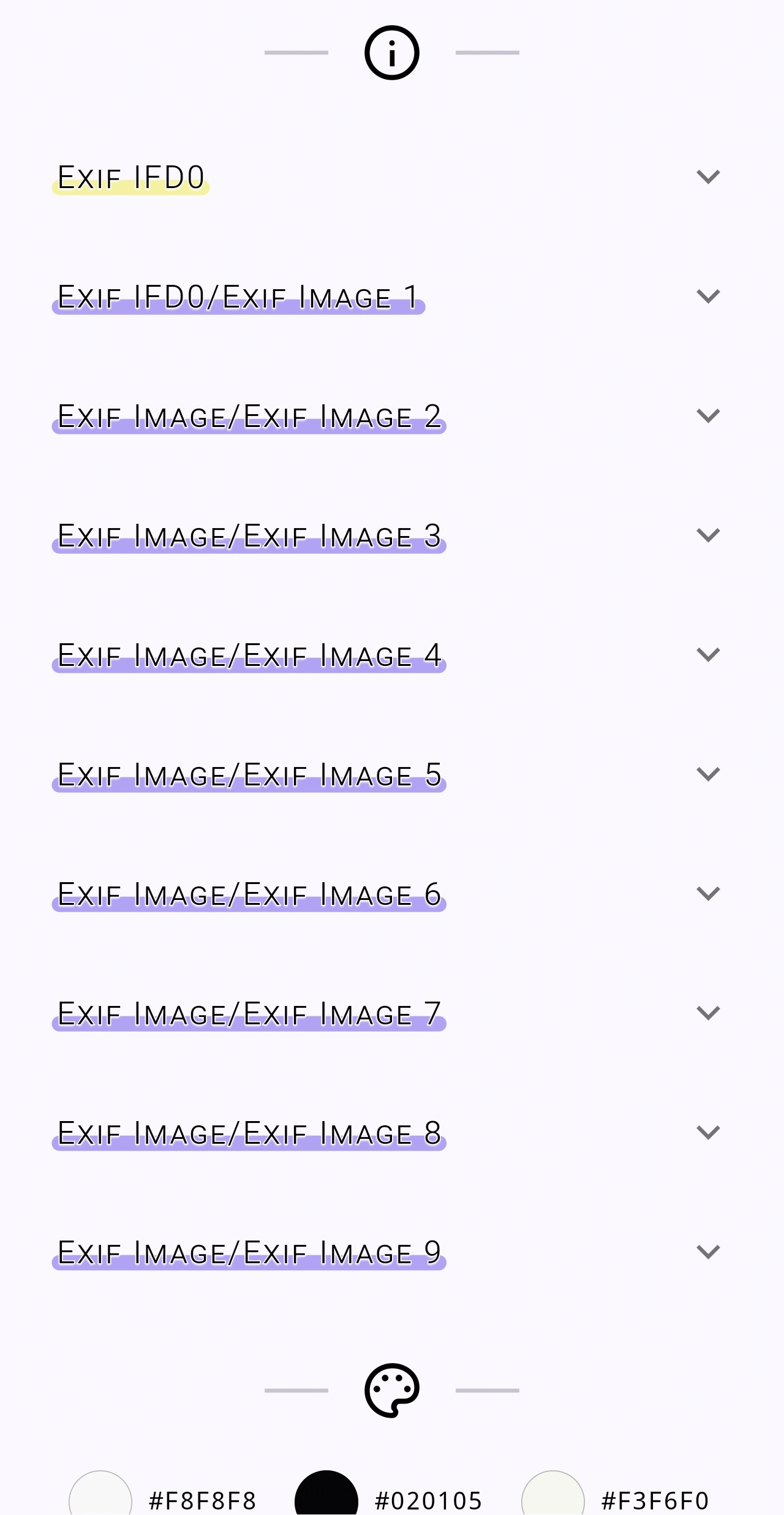Expand Exif Image/Exif Image 6
This screenshot has height=1515, width=784.
[708, 894]
